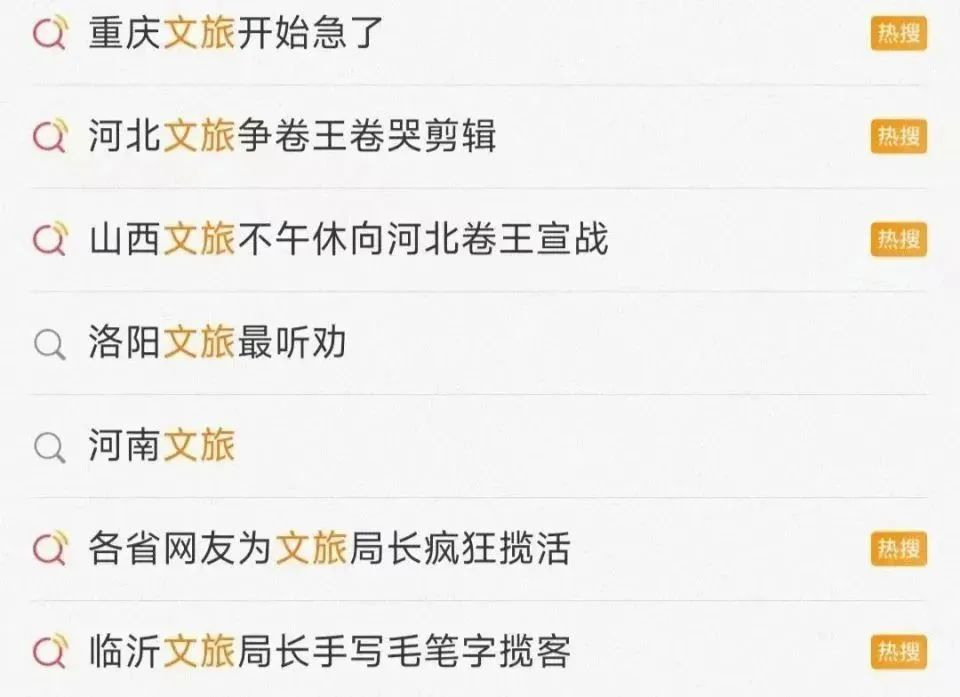Tap 山西文旅不午休向河北卷王宣战 result
The height and width of the screenshot is (697, 960).
347,240
